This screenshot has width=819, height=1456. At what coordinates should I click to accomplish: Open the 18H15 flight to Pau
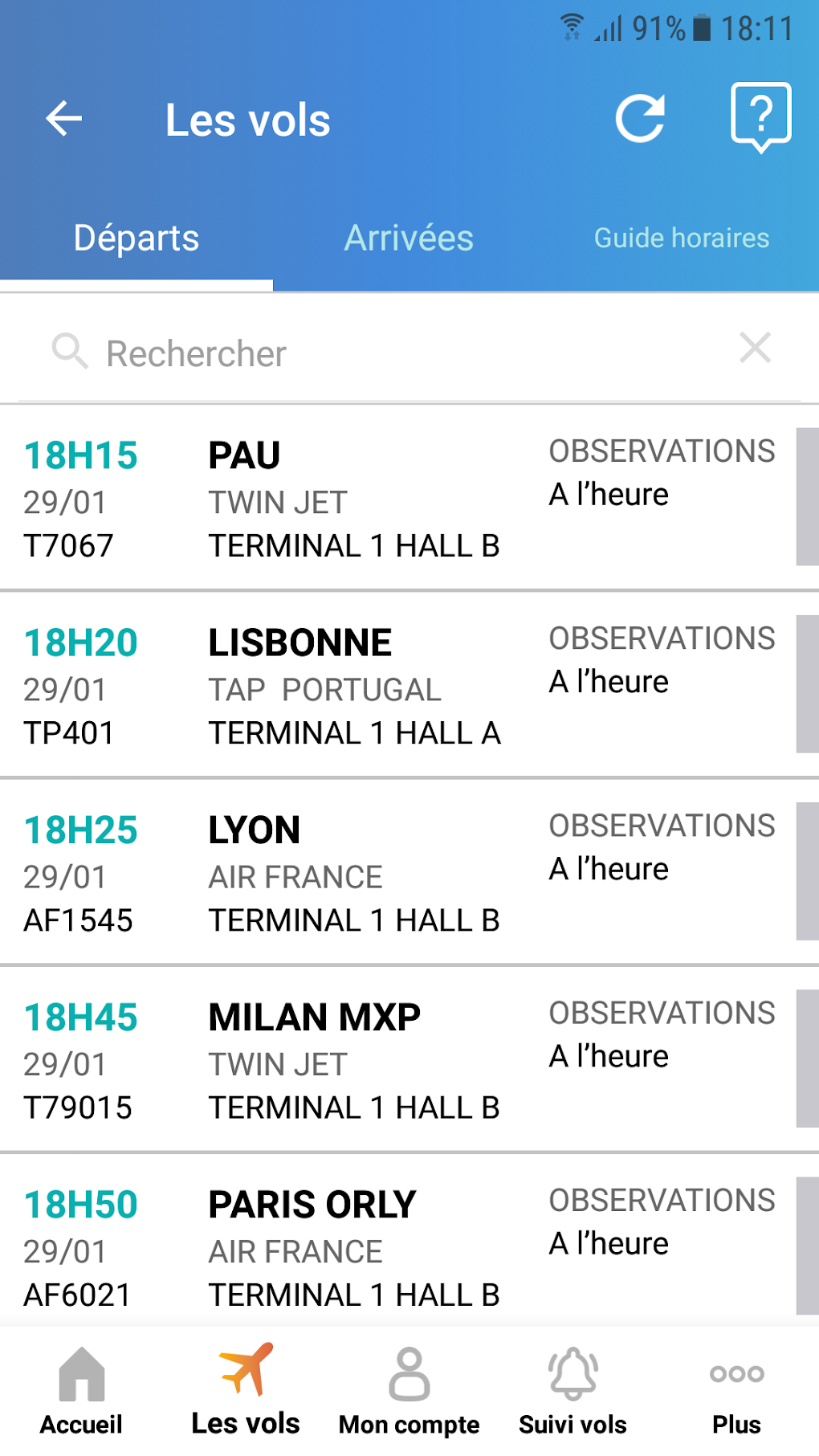click(x=397, y=498)
